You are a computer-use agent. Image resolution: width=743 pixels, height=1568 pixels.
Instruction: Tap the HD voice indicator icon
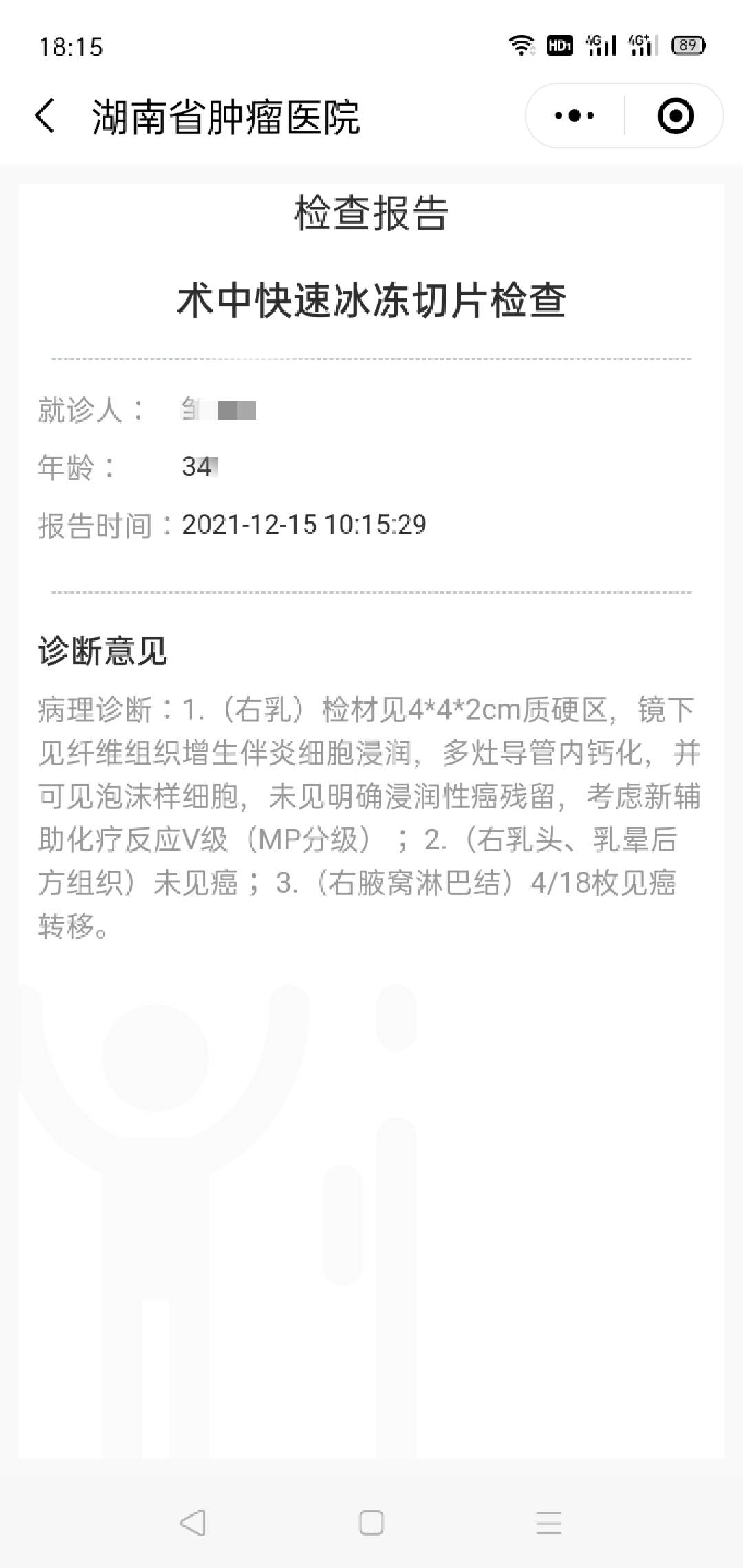(x=560, y=44)
